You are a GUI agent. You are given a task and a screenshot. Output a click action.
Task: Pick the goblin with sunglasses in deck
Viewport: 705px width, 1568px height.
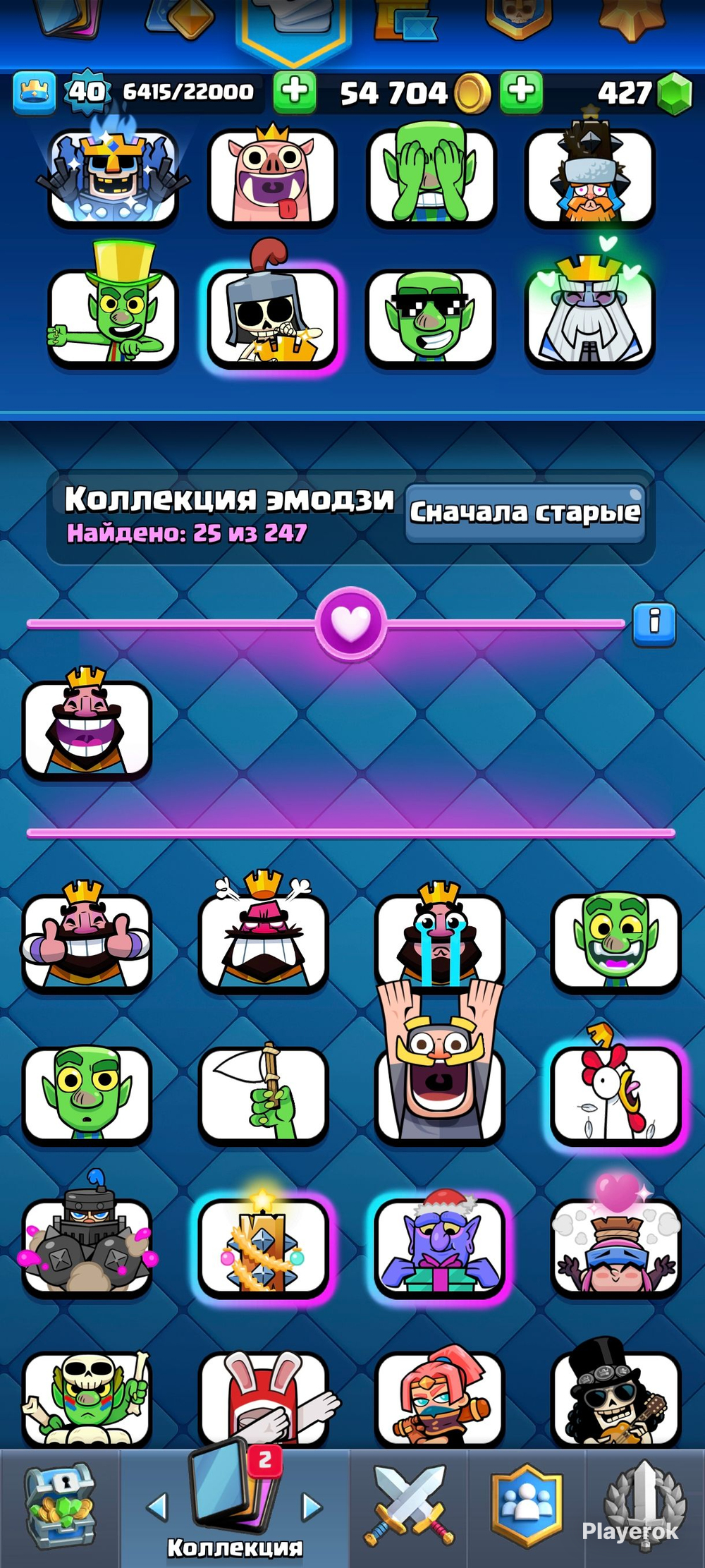pos(430,319)
